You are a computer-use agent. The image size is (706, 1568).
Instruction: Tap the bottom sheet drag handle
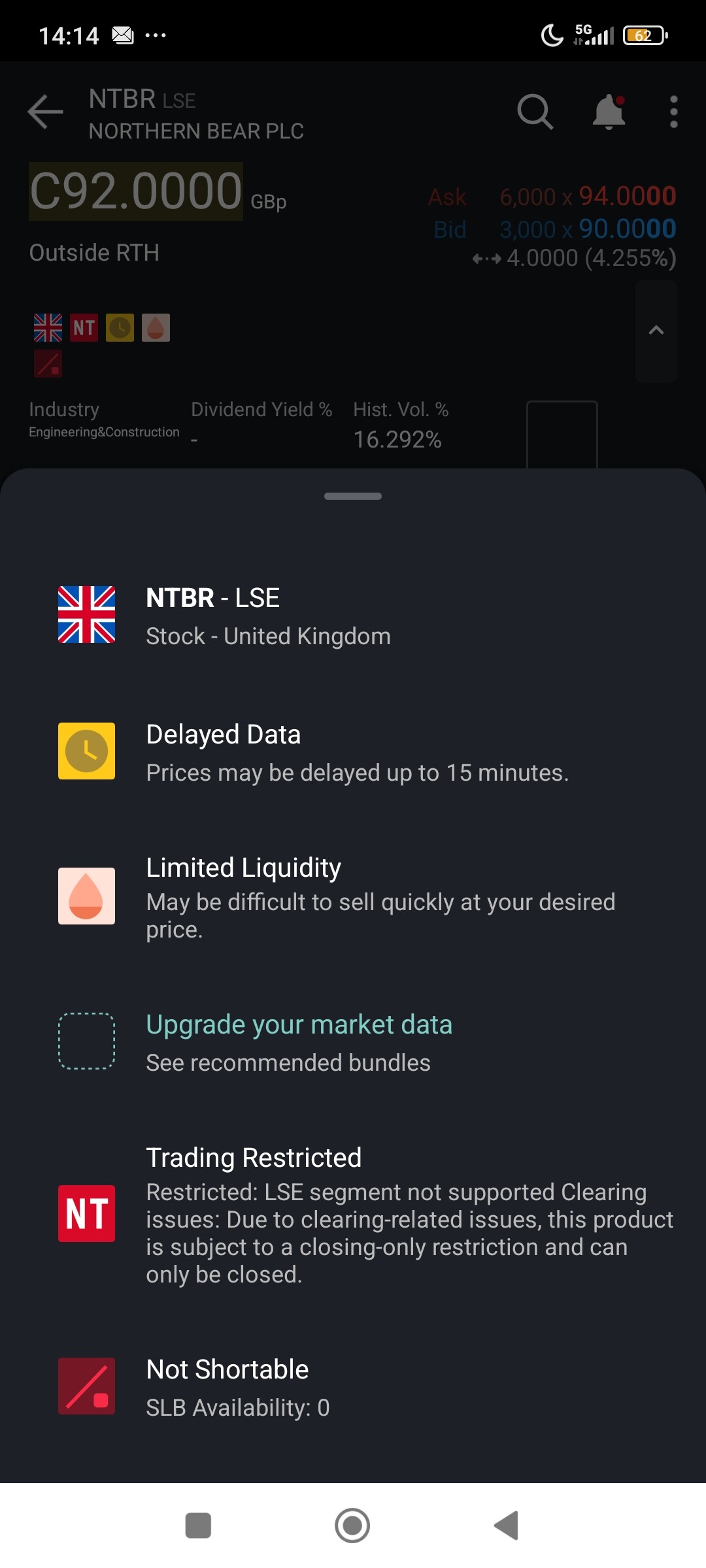point(353,497)
